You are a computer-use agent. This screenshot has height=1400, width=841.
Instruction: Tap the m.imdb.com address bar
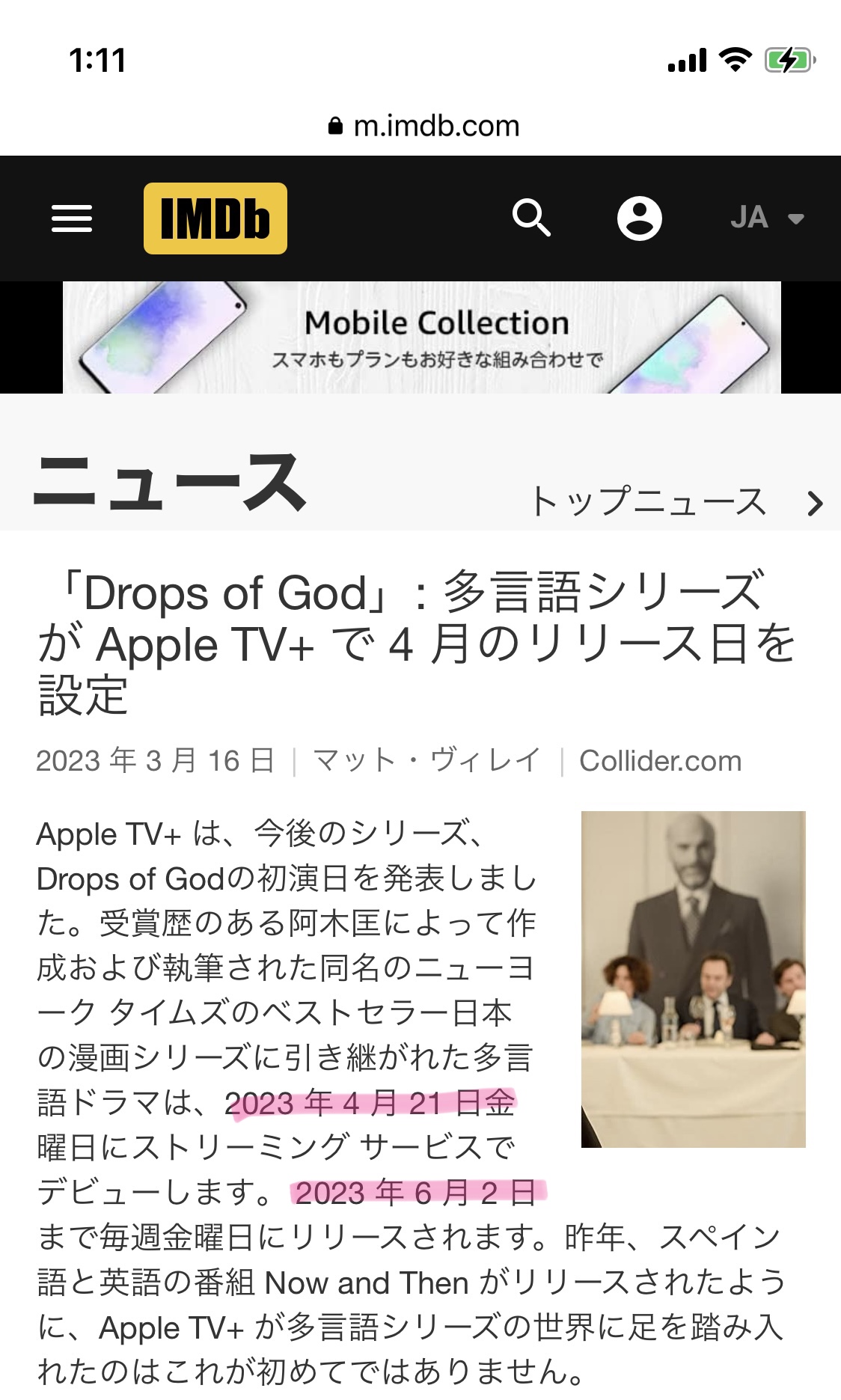click(x=423, y=126)
